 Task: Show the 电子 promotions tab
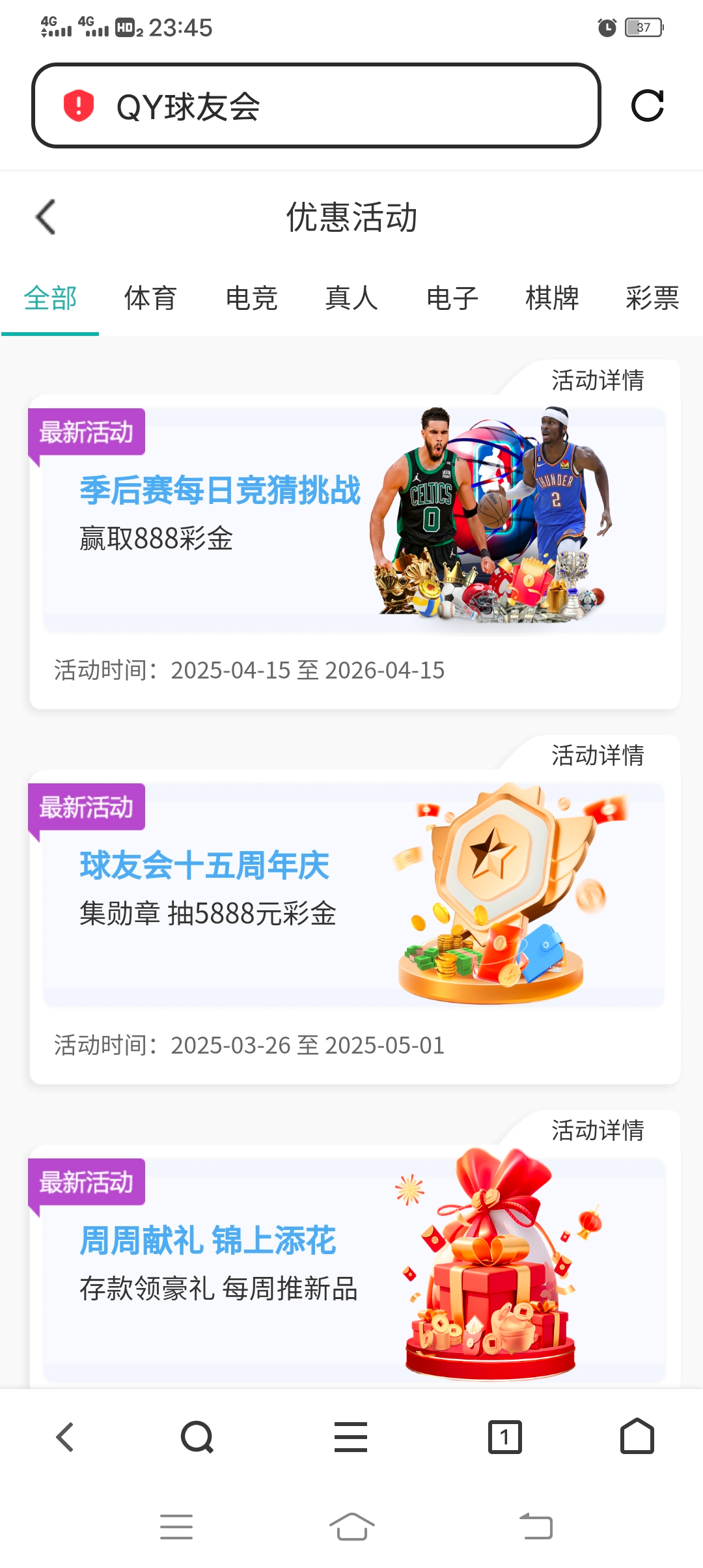coord(452,298)
